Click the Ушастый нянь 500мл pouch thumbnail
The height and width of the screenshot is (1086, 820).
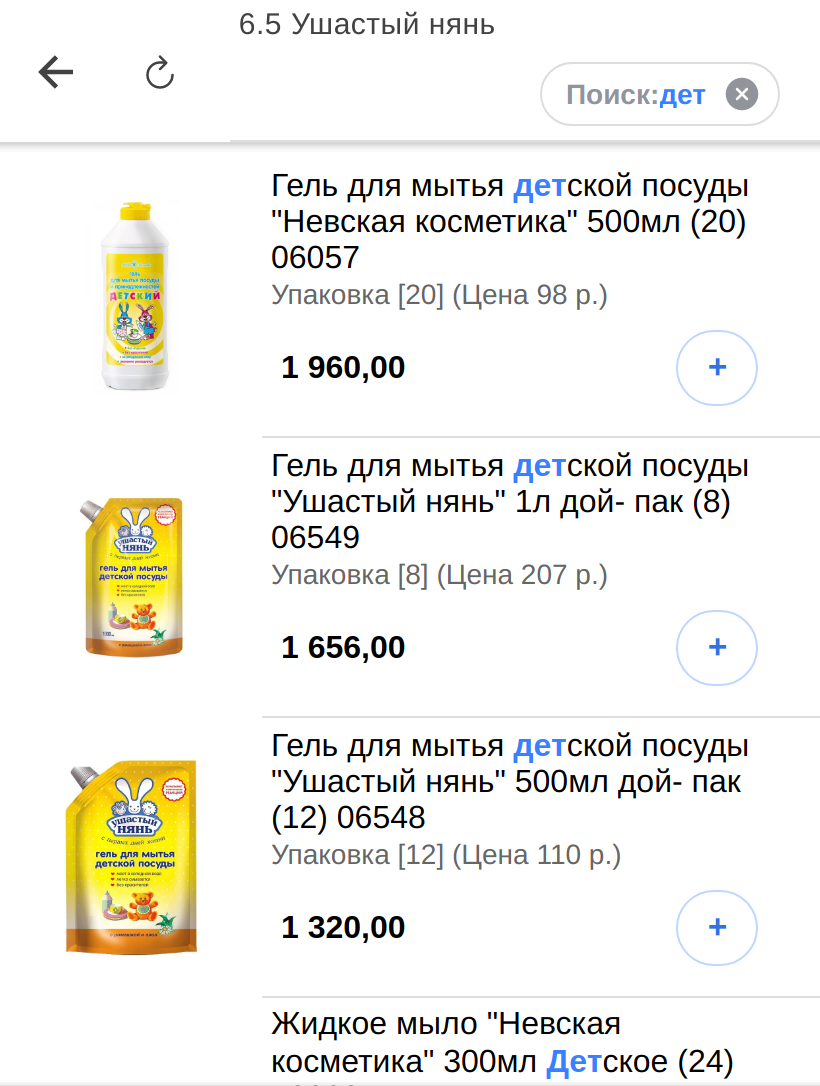coord(131,856)
